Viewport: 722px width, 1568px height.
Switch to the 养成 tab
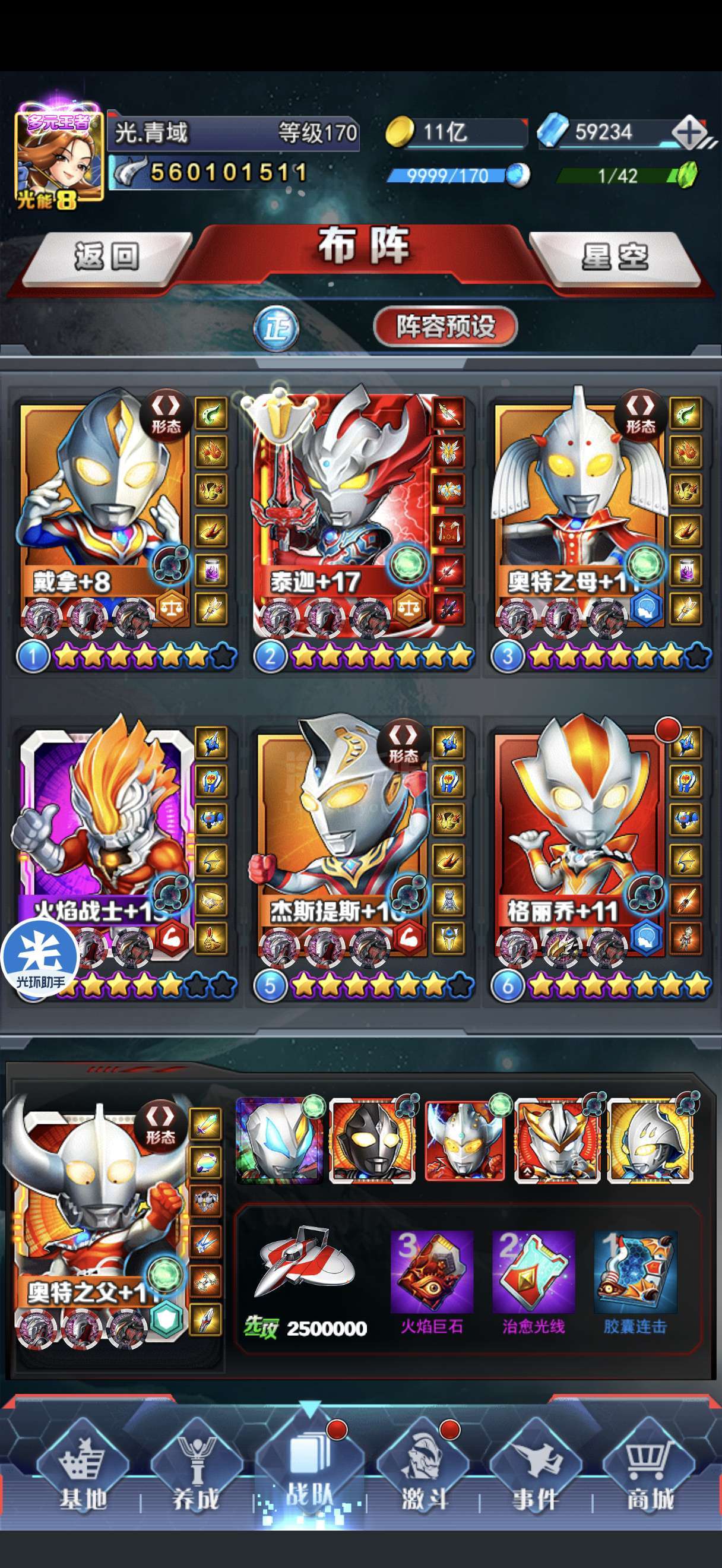[196, 1473]
